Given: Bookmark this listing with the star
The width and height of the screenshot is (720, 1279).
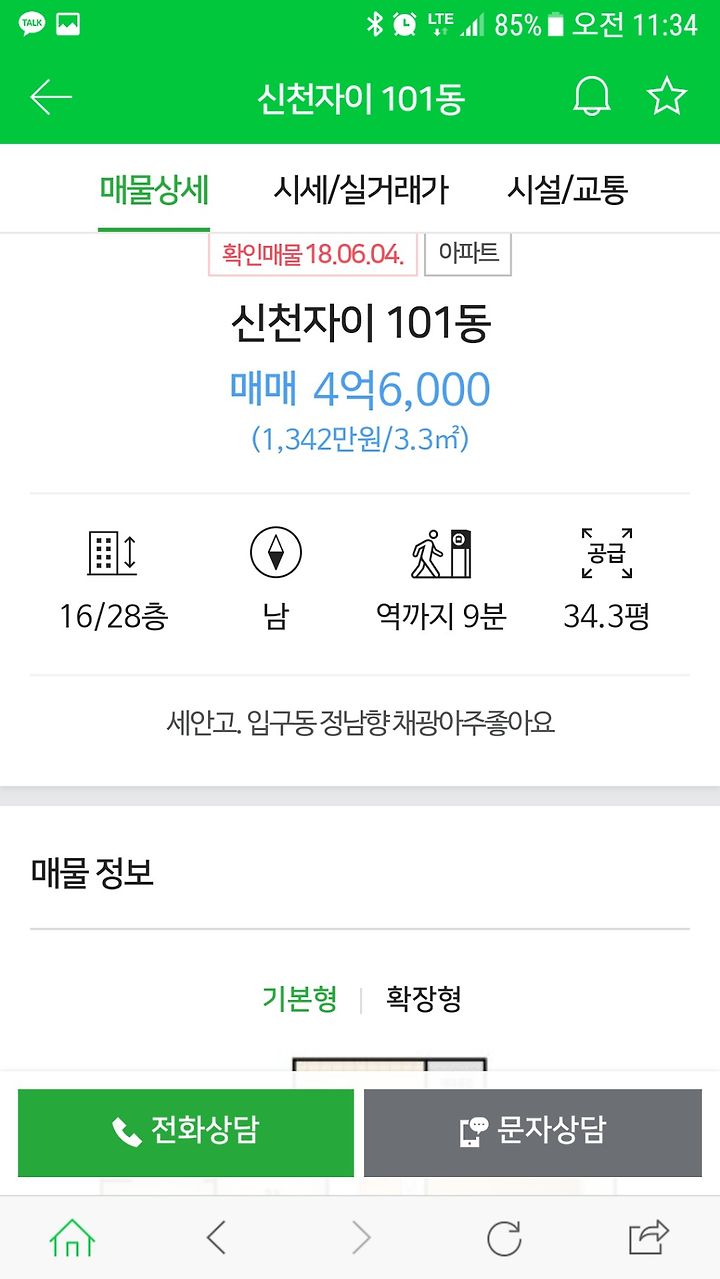Looking at the screenshot, I should click(666, 97).
